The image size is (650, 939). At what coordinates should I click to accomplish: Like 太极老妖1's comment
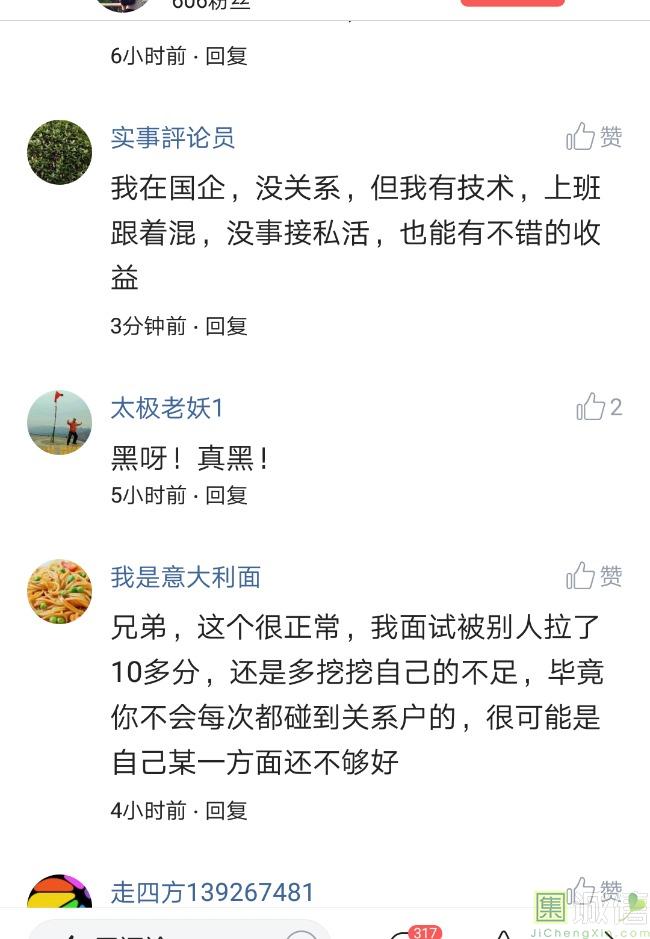tap(598, 407)
